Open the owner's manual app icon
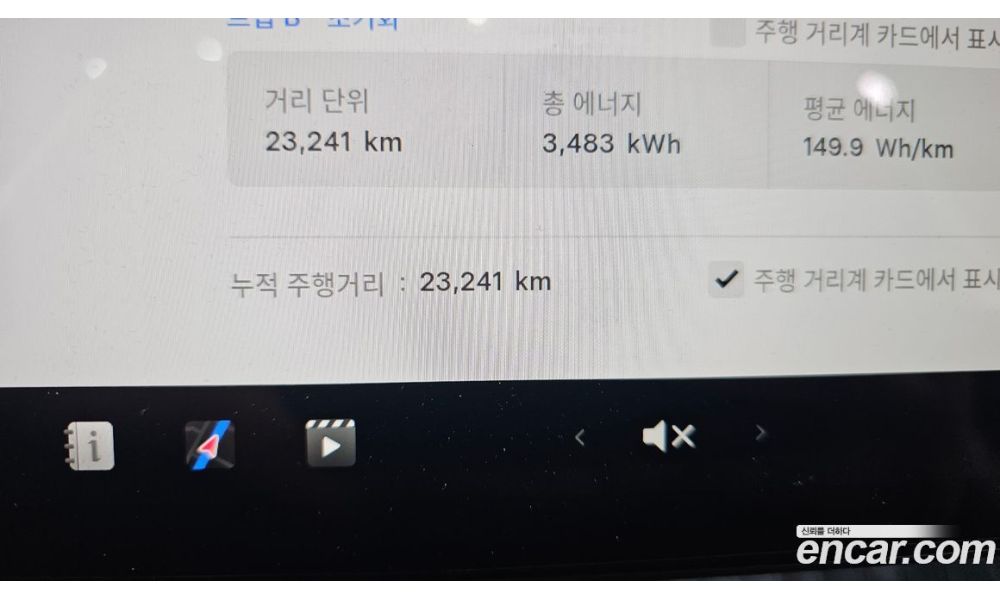1000x600 pixels. 90,446
